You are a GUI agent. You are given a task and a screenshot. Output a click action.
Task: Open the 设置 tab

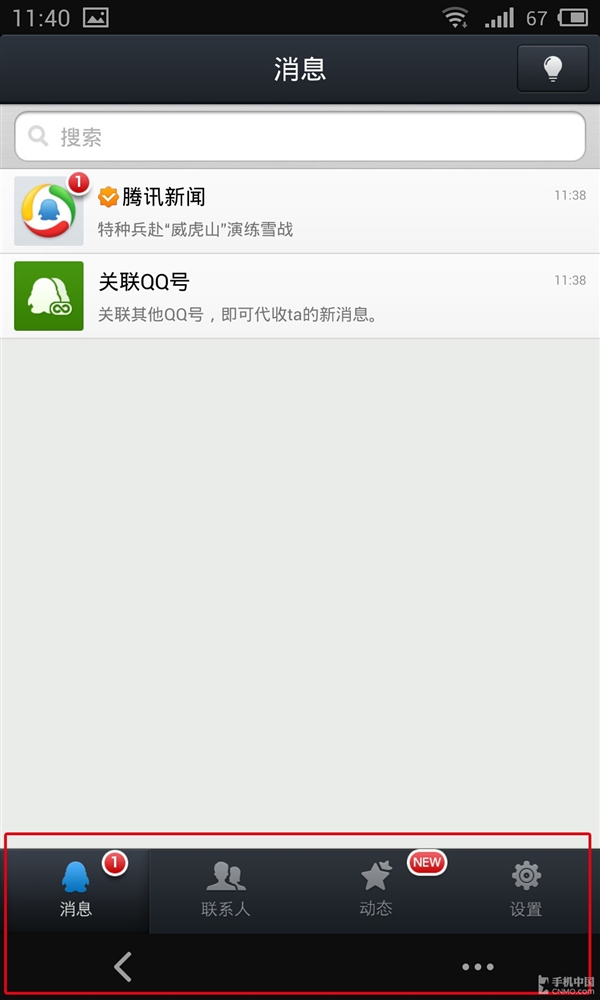pyautogui.click(x=525, y=890)
